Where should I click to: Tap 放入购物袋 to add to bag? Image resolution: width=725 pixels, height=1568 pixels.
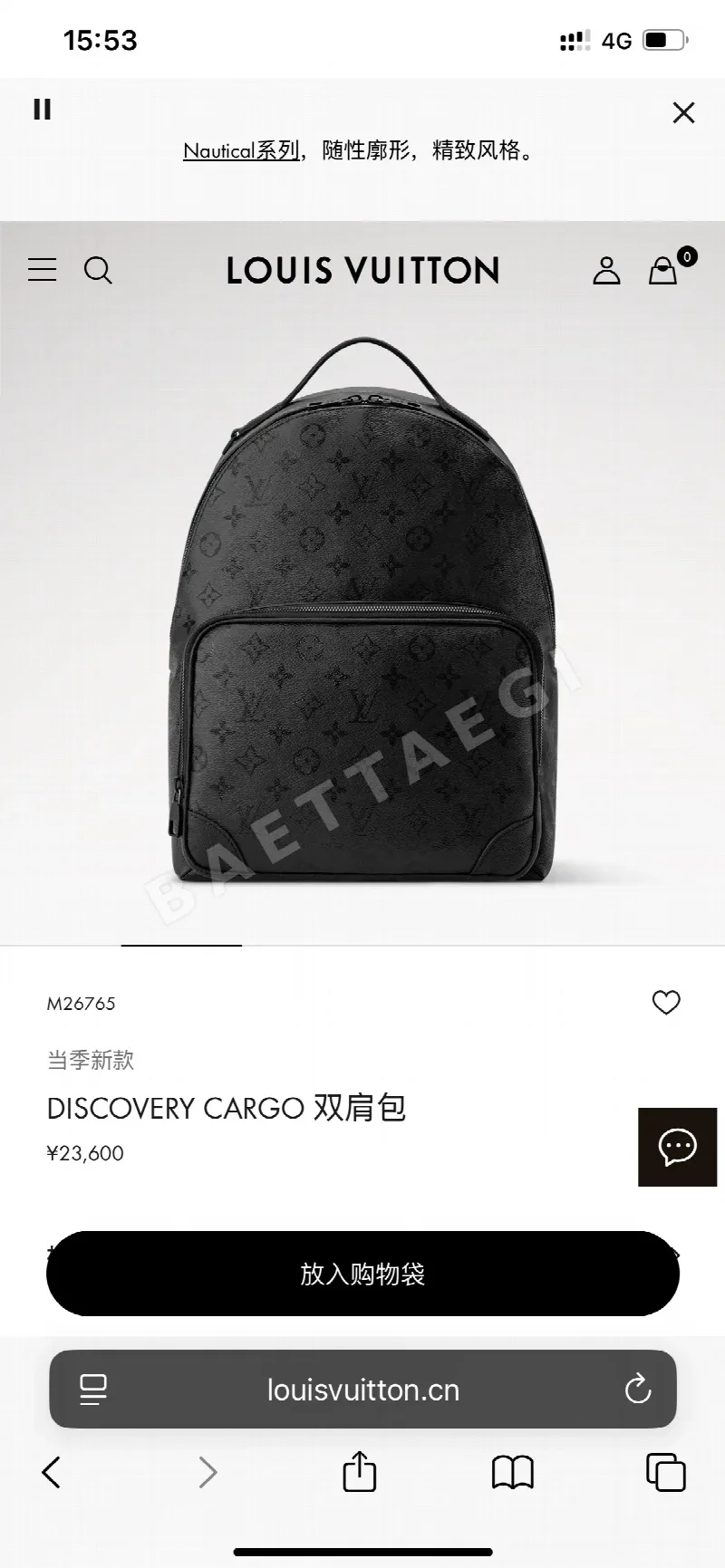click(362, 1274)
